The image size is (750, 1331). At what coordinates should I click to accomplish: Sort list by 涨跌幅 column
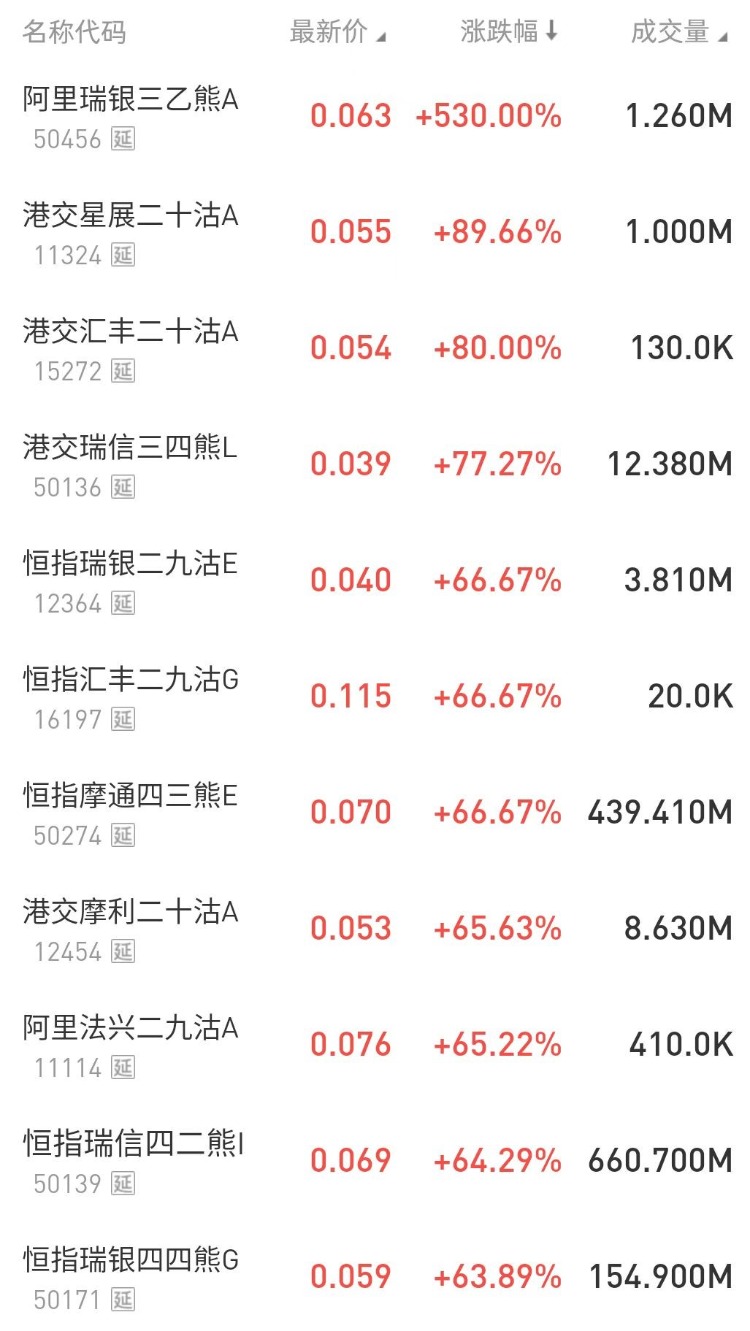[509, 32]
